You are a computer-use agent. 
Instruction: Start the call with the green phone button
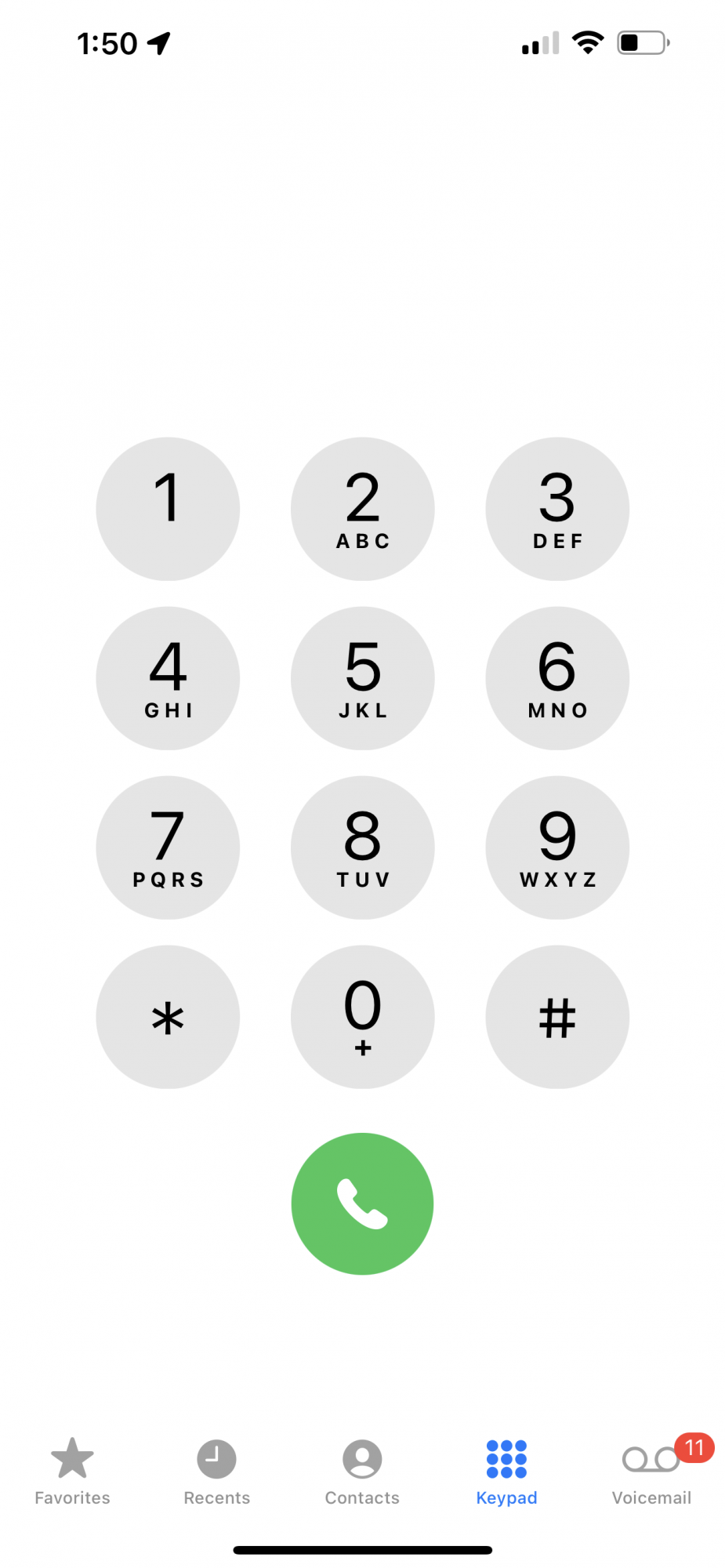point(362,1203)
